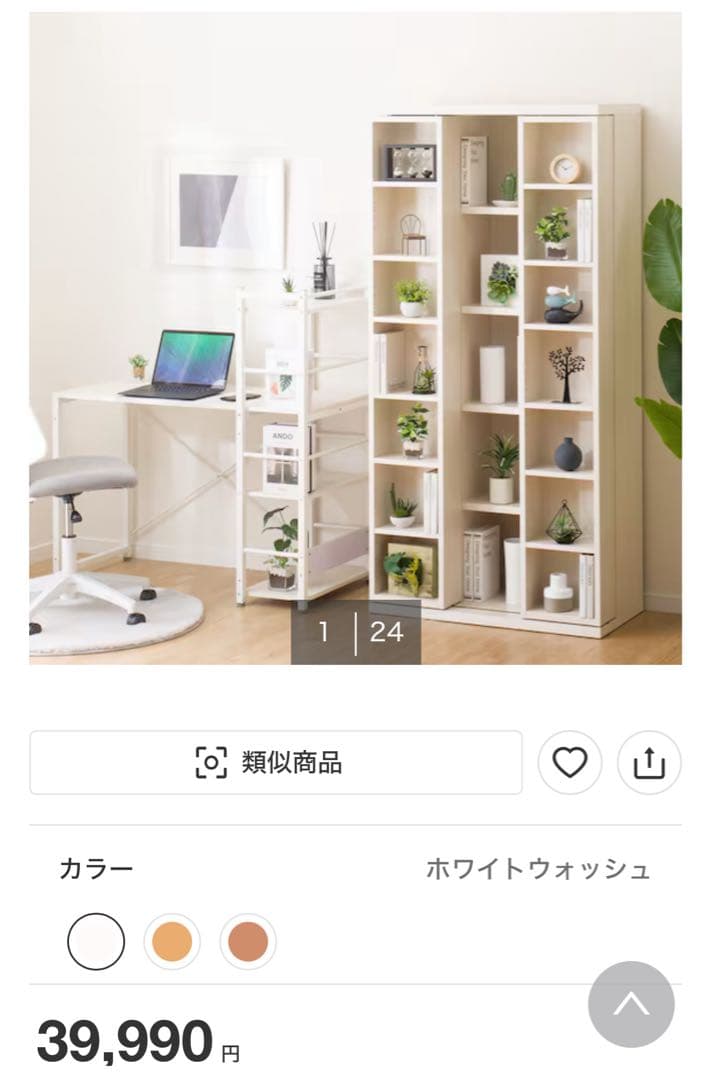
Task: Share this product
Action: pyautogui.click(x=649, y=763)
